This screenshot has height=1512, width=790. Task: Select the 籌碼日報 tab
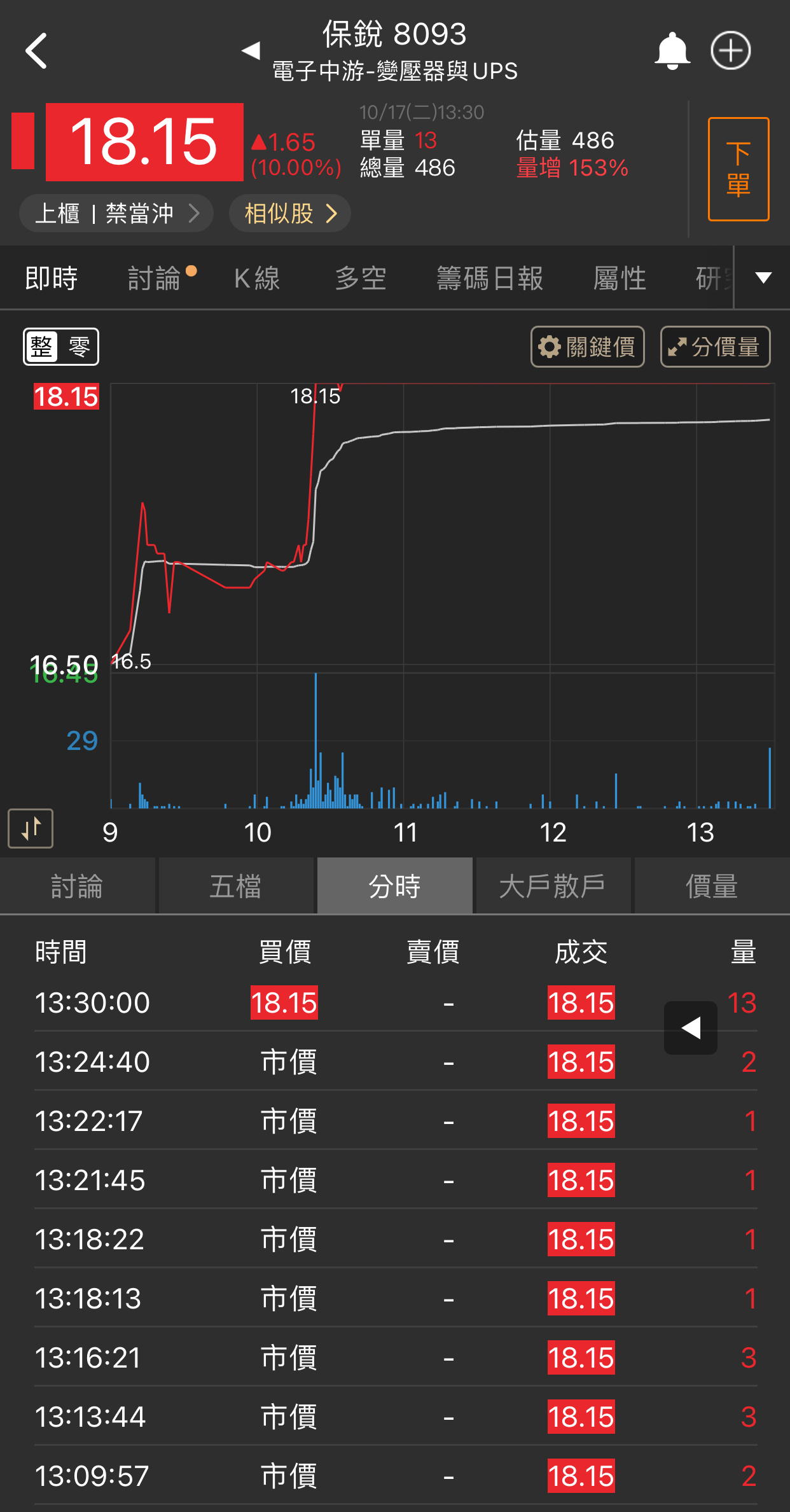490,279
